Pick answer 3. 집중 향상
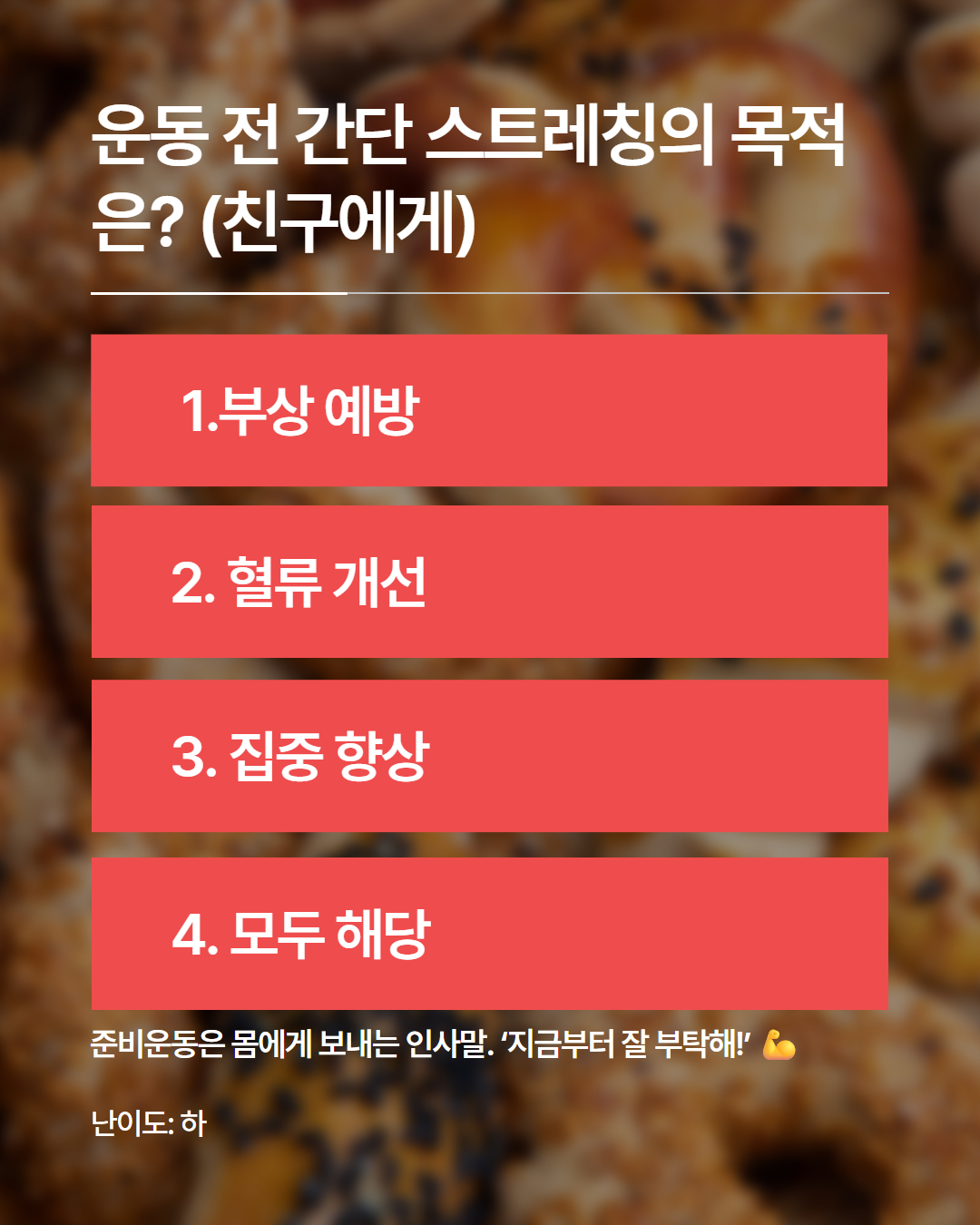The image size is (980, 1225). pyautogui.click(x=489, y=756)
